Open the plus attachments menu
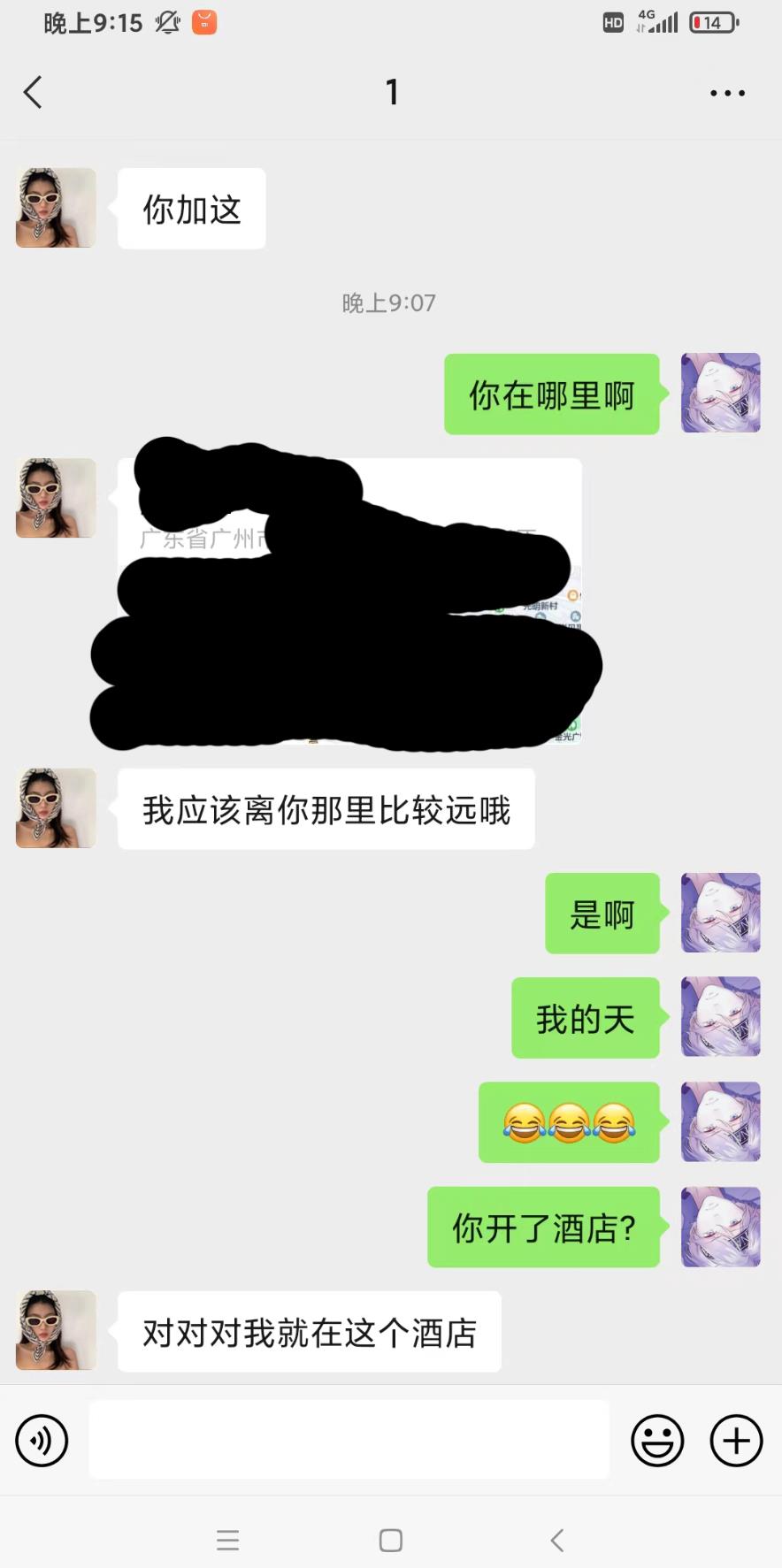 (736, 1441)
